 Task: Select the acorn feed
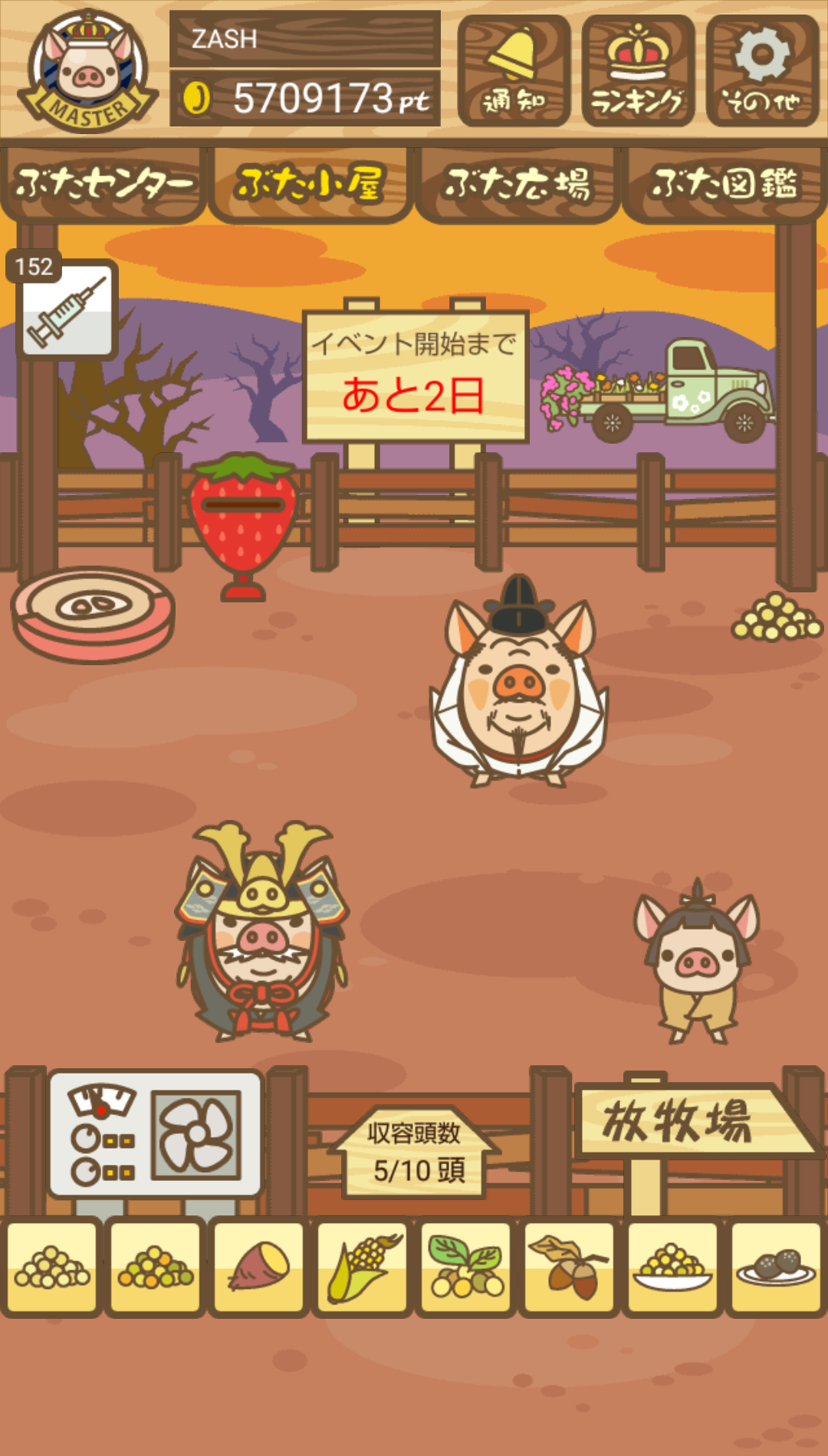570,1266
